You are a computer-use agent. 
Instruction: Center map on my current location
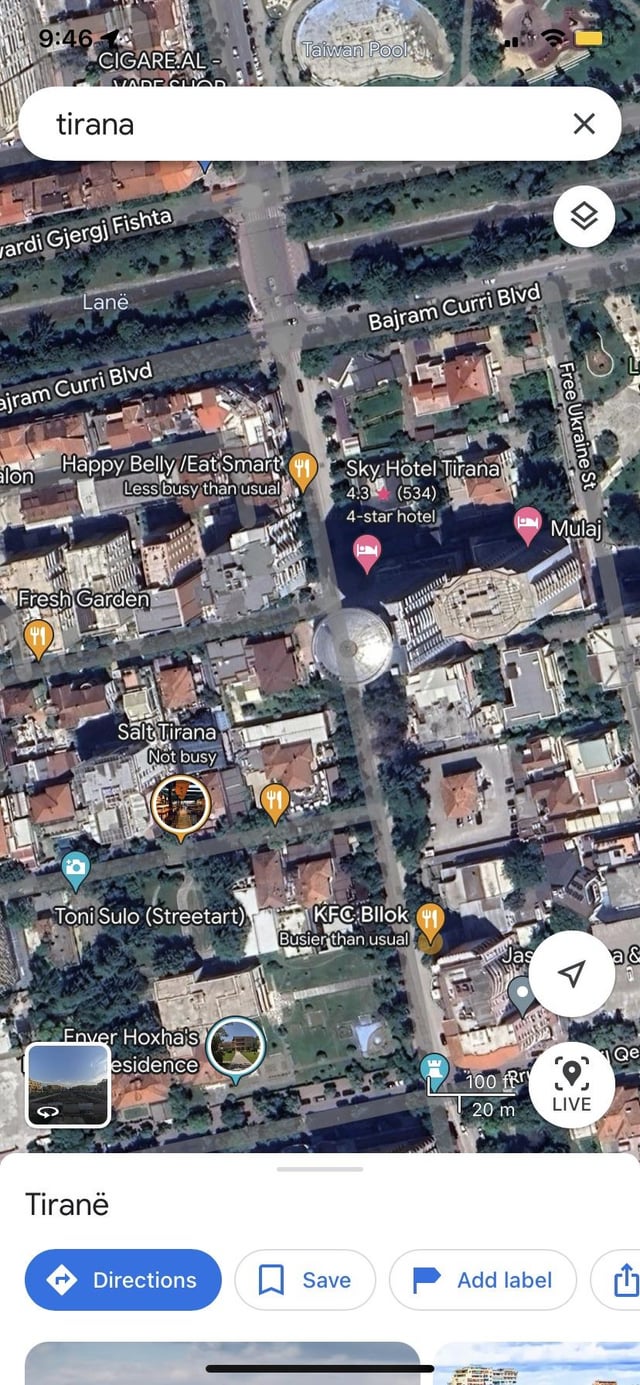[571, 974]
